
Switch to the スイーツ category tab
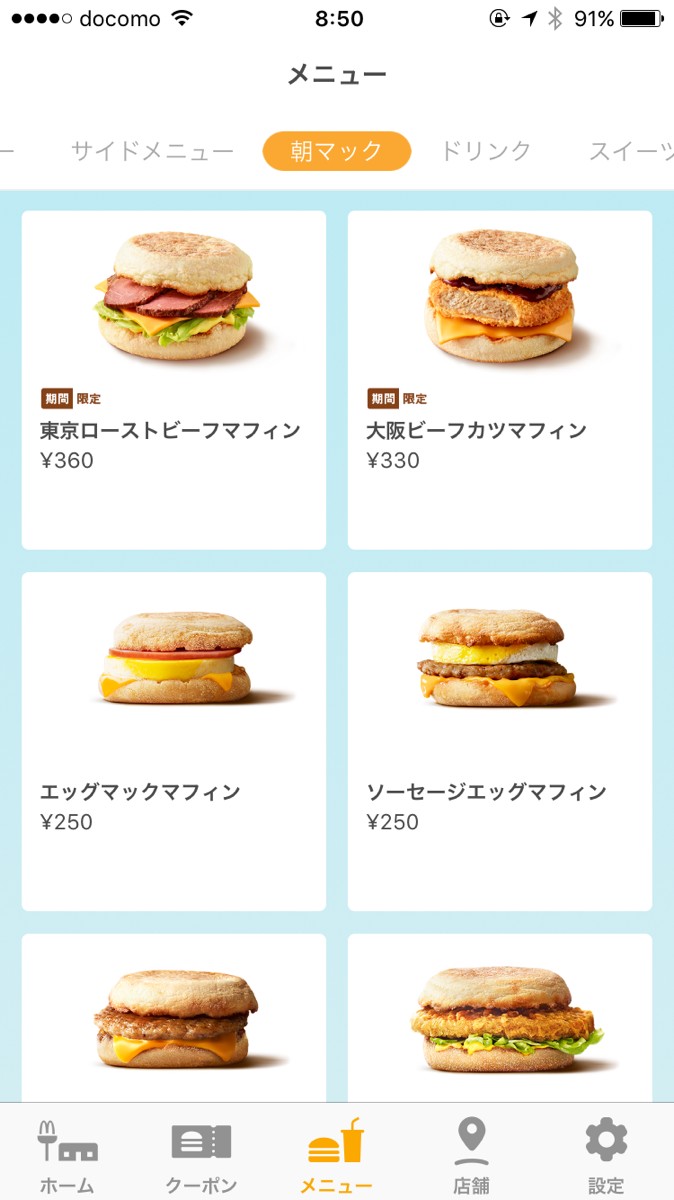click(630, 151)
